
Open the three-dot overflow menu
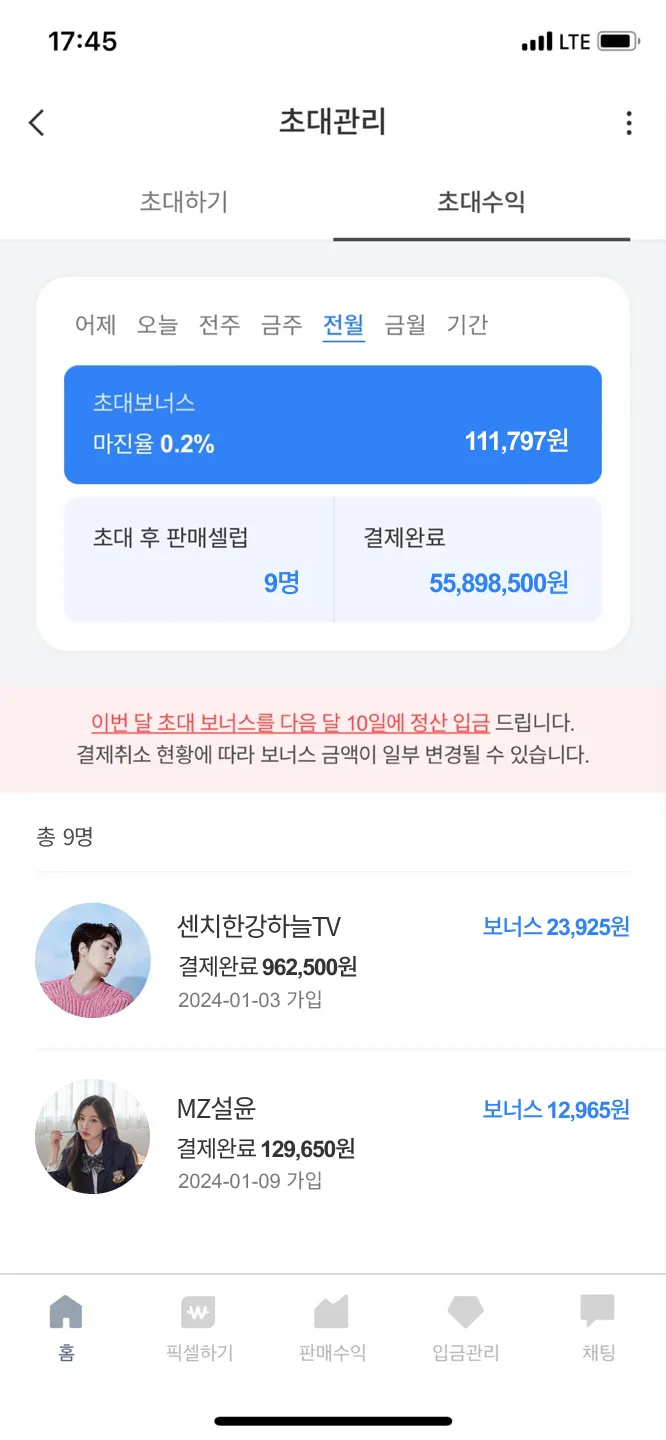(628, 123)
